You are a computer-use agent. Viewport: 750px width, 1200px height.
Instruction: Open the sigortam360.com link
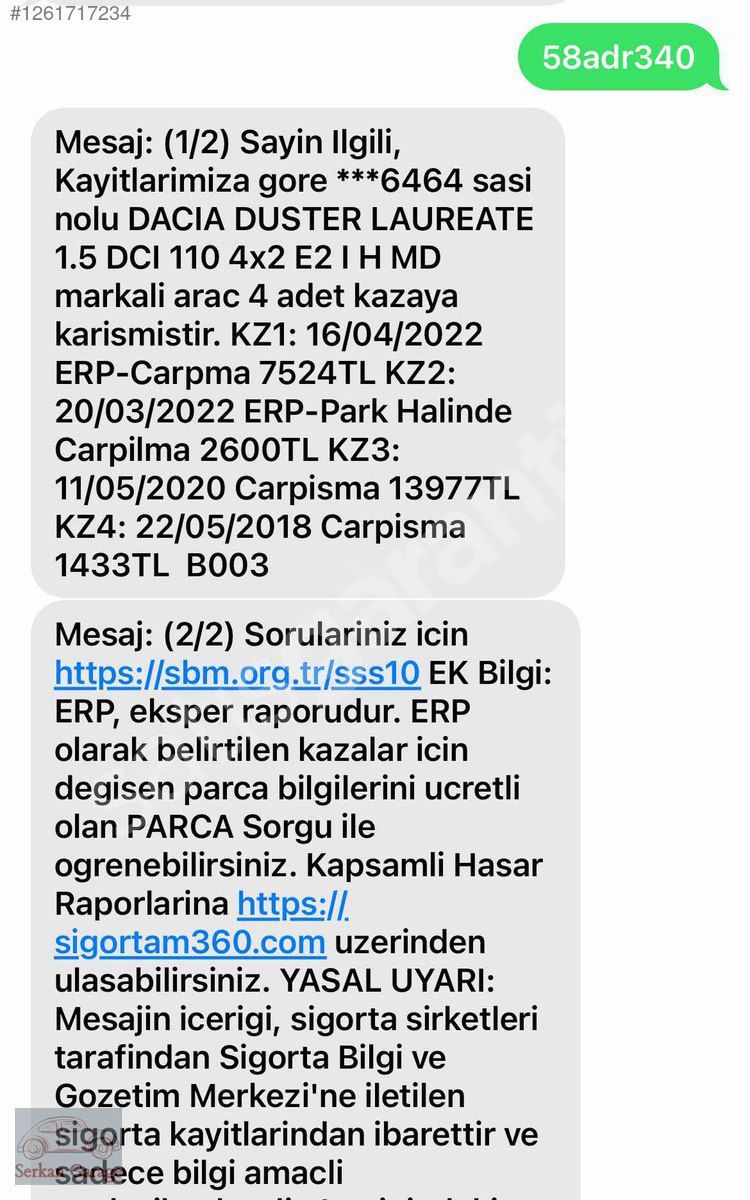190,942
